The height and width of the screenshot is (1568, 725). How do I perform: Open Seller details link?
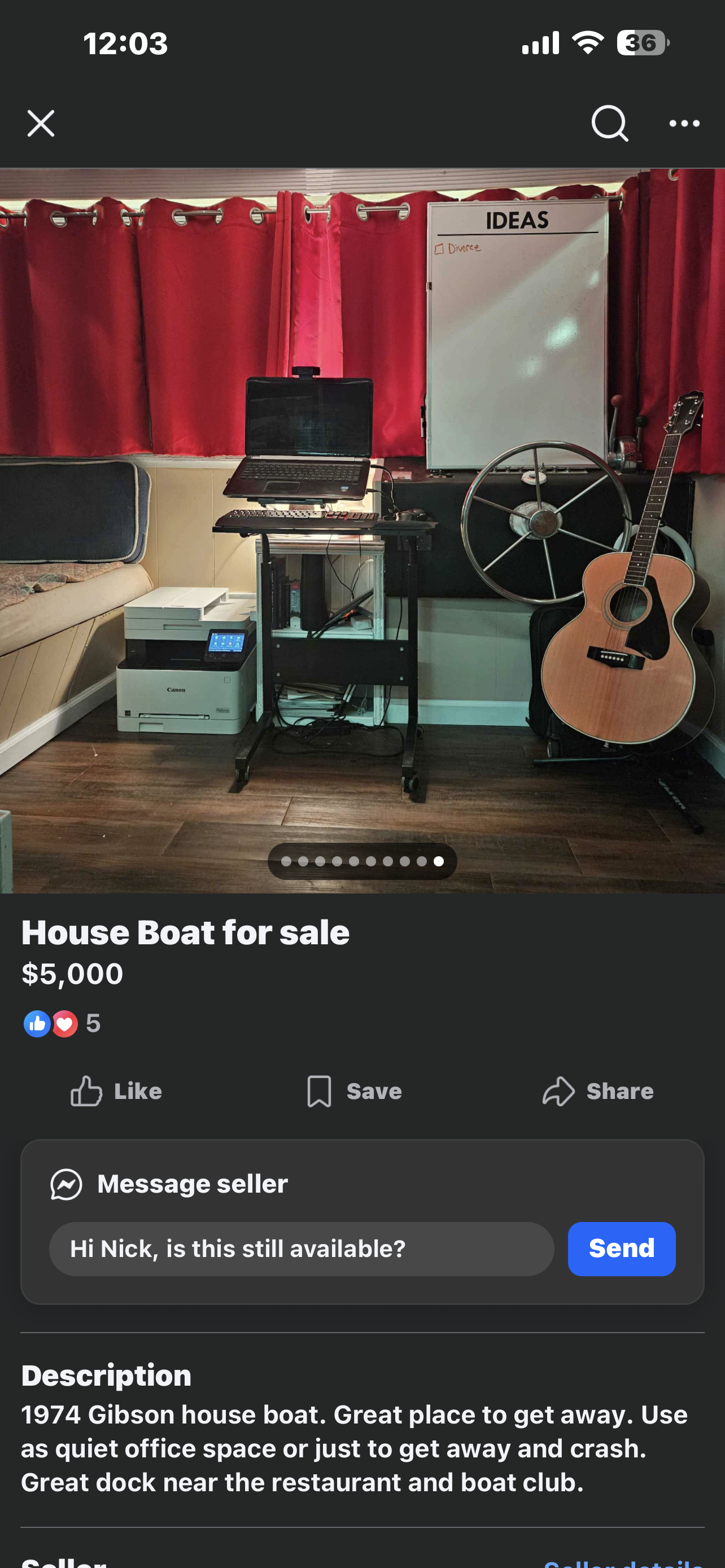point(624,1562)
